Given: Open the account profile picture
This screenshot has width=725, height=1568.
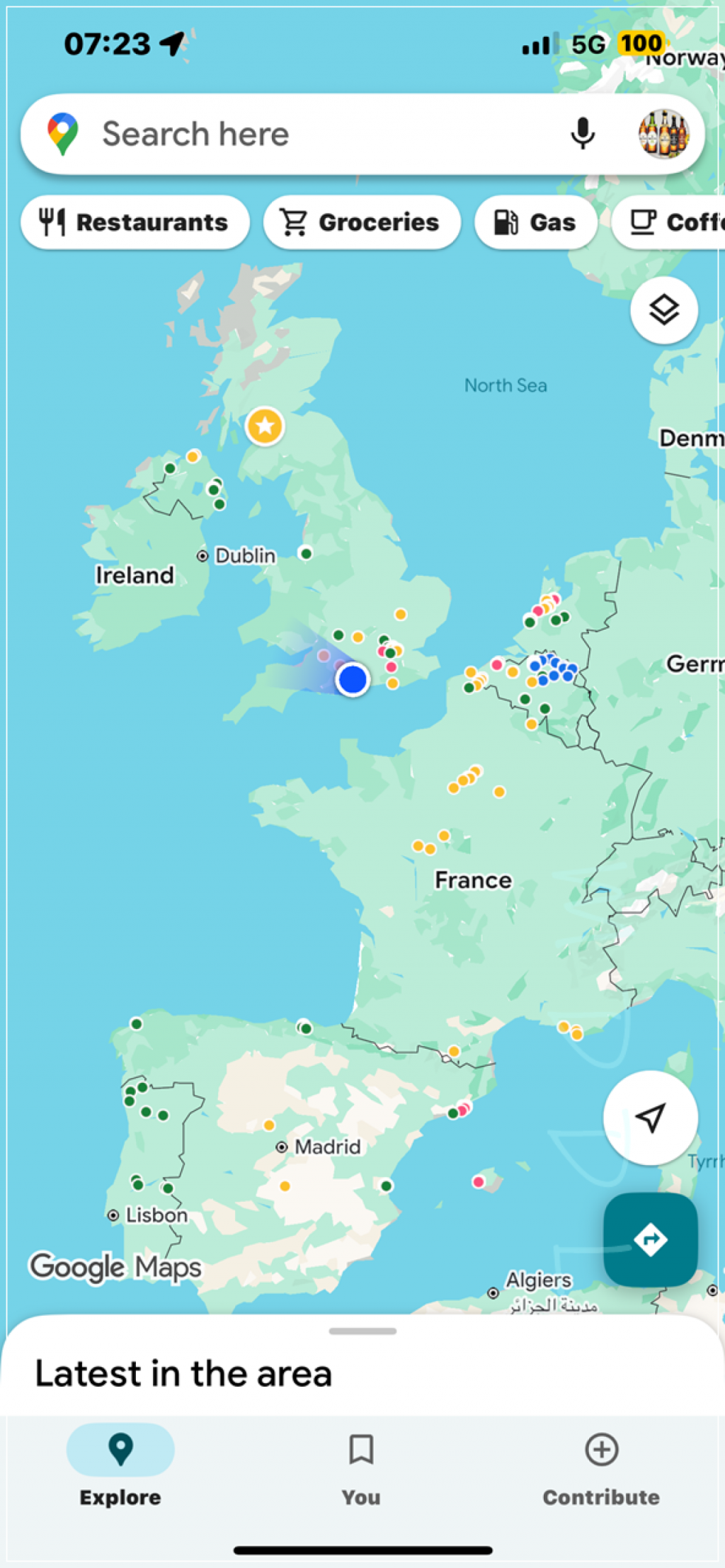Looking at the screenshot, I should coord(663,134).
